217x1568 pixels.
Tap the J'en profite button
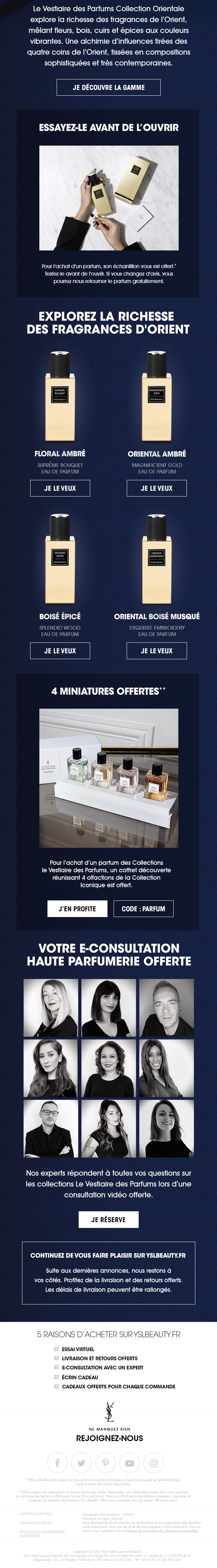[x=77, y=908]
